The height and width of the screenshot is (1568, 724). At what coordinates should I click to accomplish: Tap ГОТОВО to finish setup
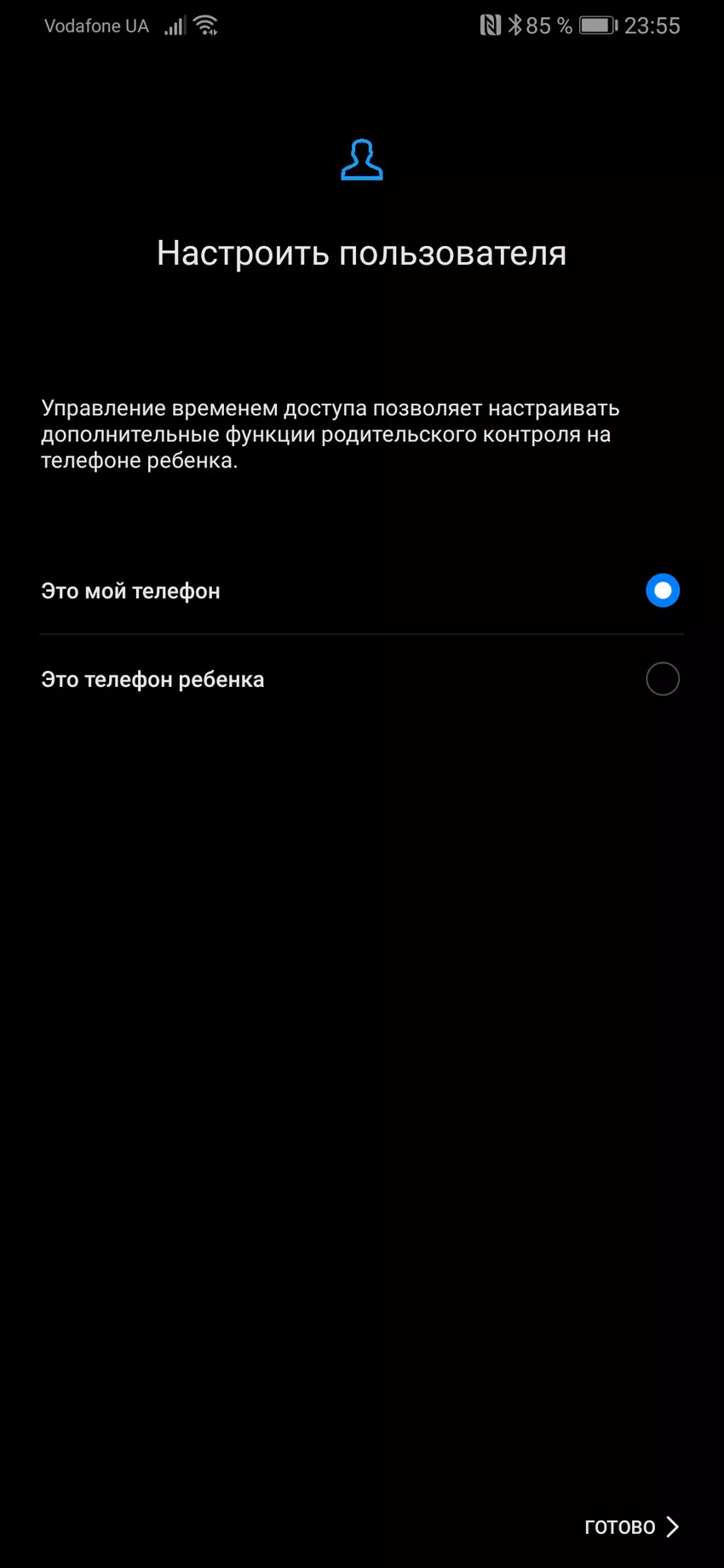630,1526
